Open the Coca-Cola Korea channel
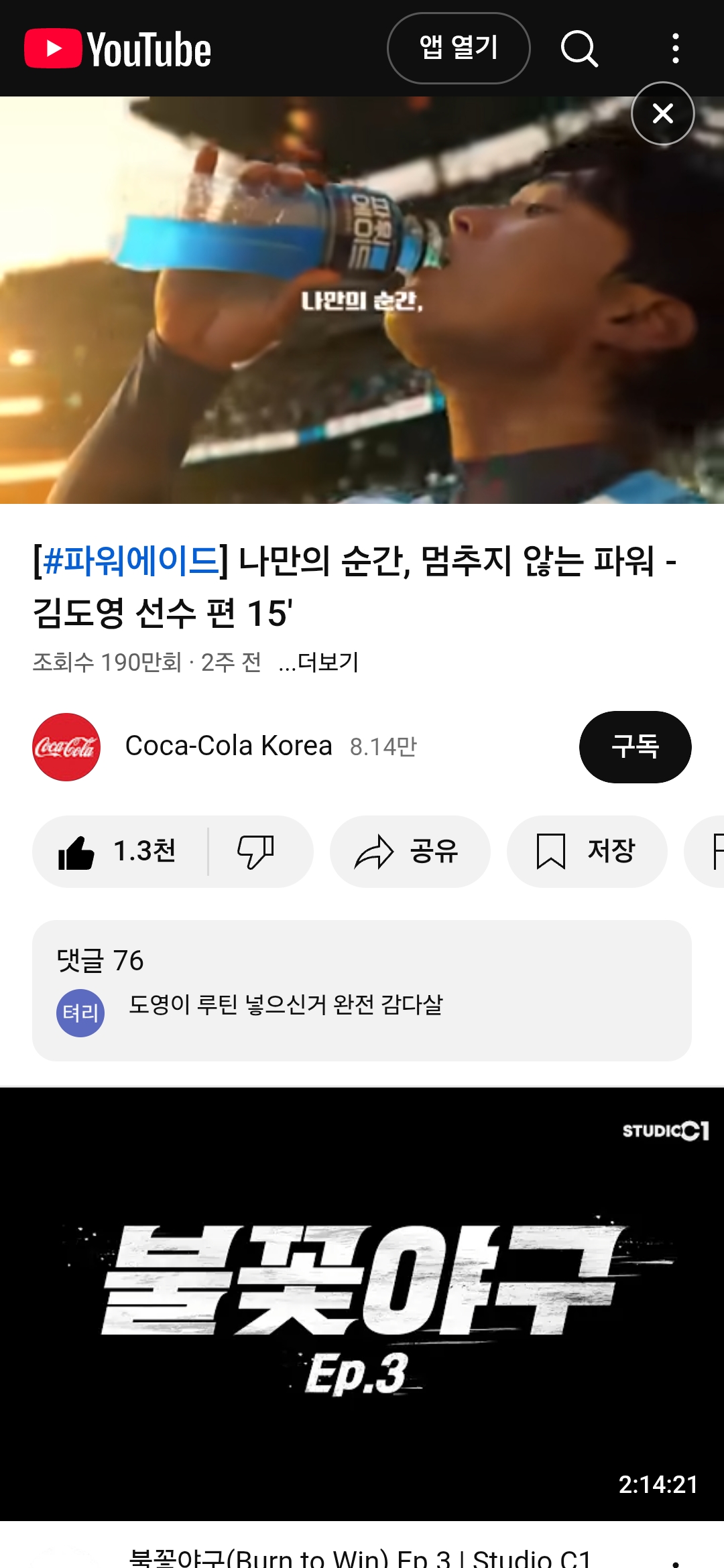Image resolution: width=724 pixels, height=1568 pixels. point(228,746)
